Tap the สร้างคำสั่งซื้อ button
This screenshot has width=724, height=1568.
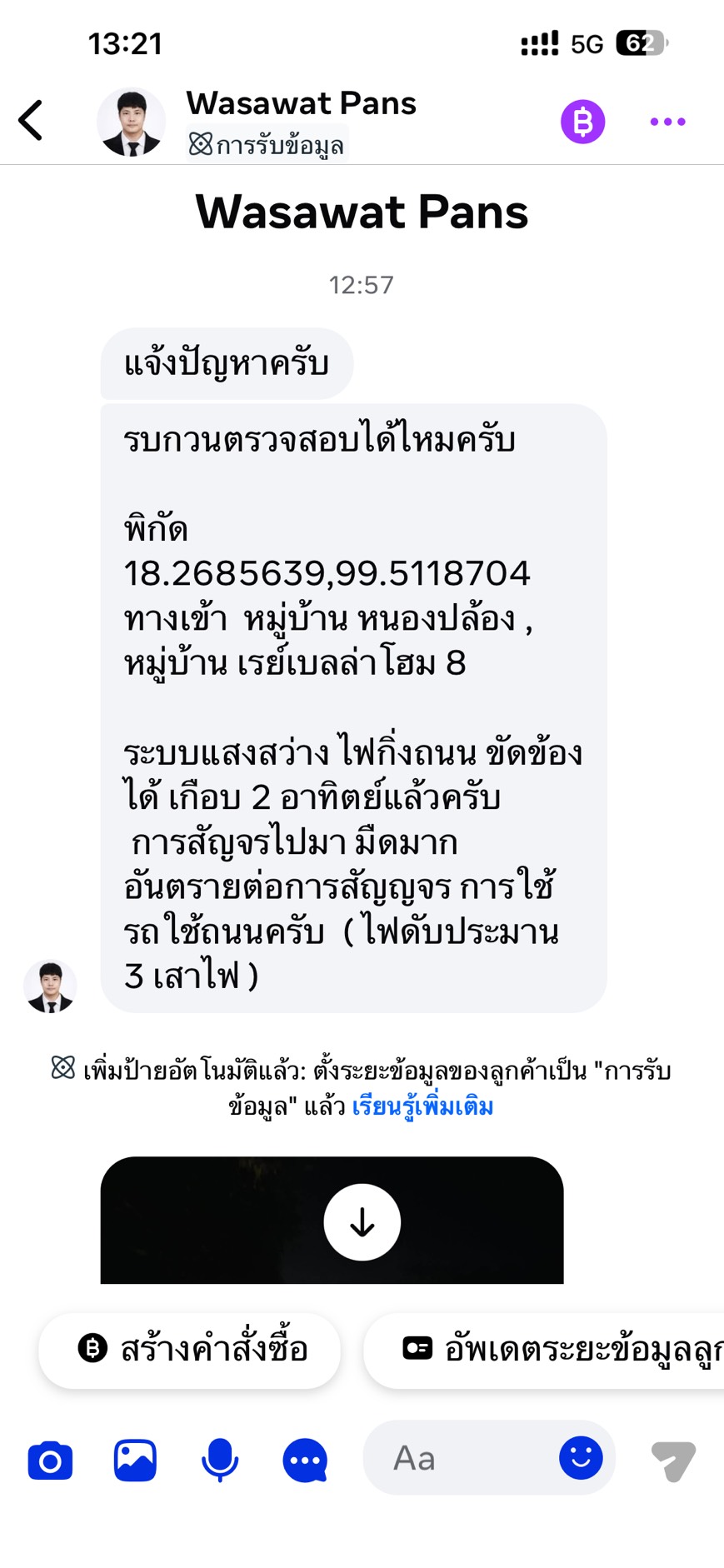tap(191, 1349)
